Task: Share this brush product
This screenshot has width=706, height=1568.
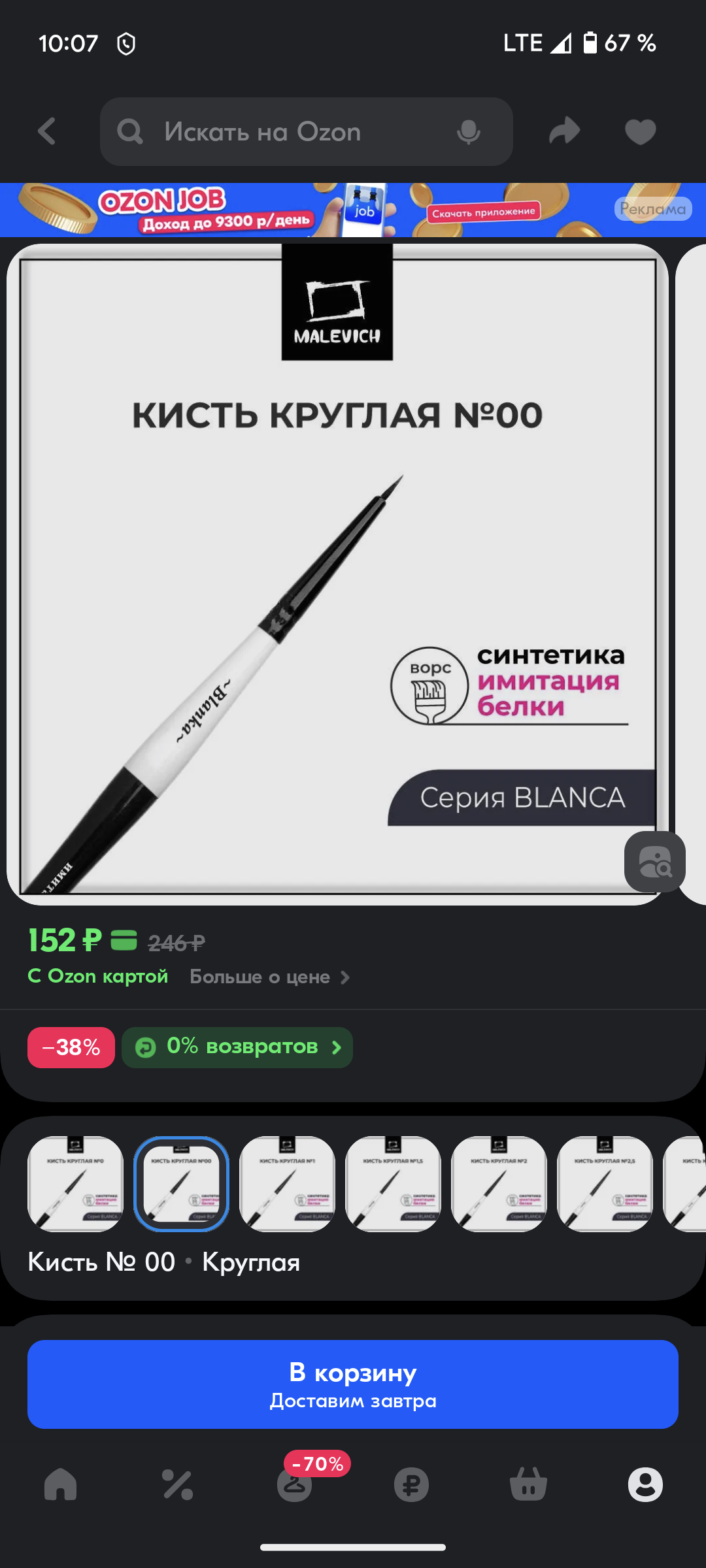Action: click(565, 131)
